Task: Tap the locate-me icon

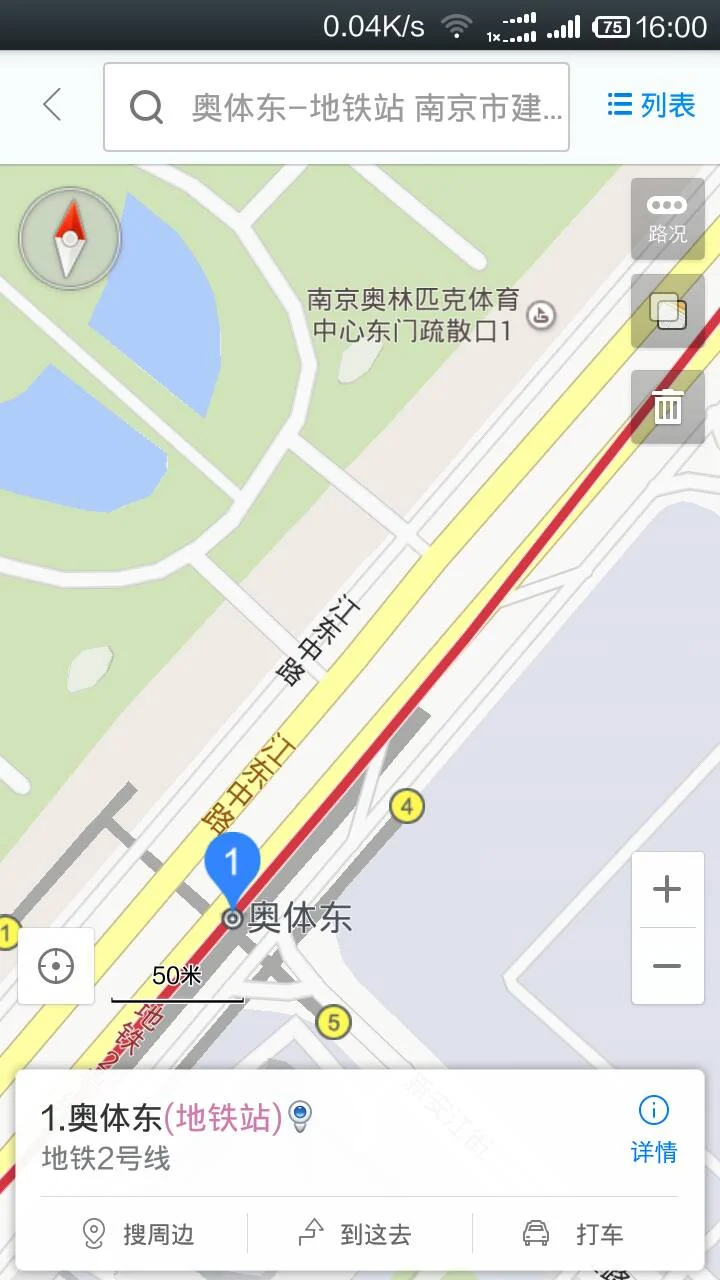Action: pos(55,966)
